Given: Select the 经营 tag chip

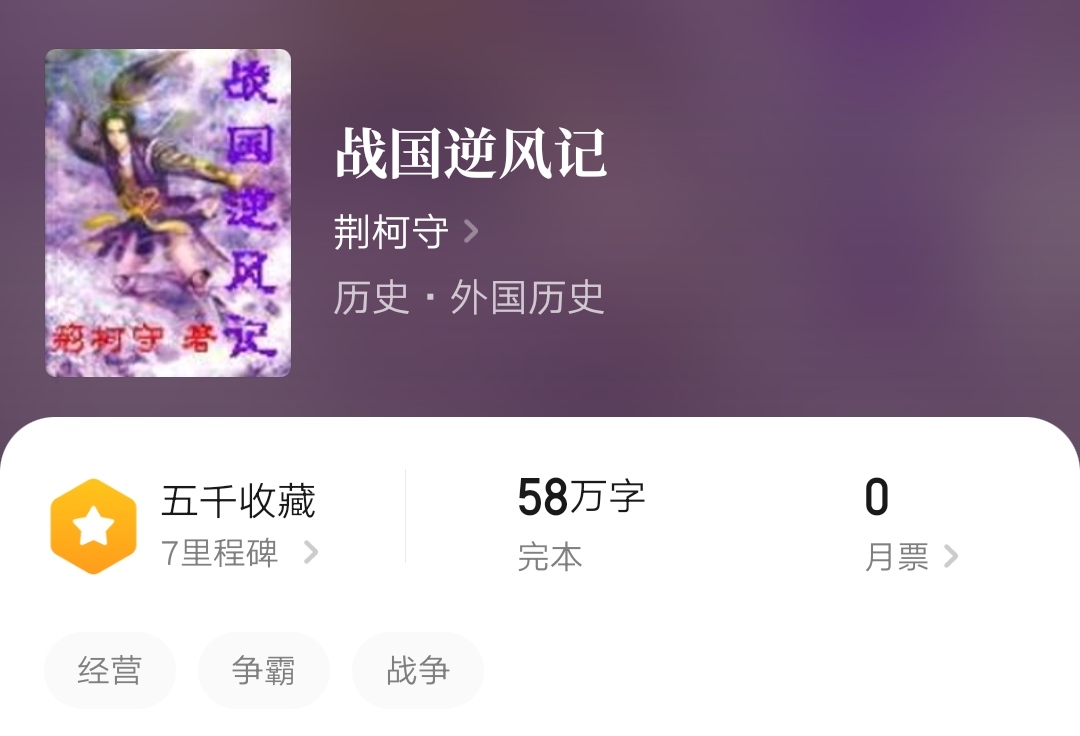Looking at the screenshot, I should click(x=110, y=670).
